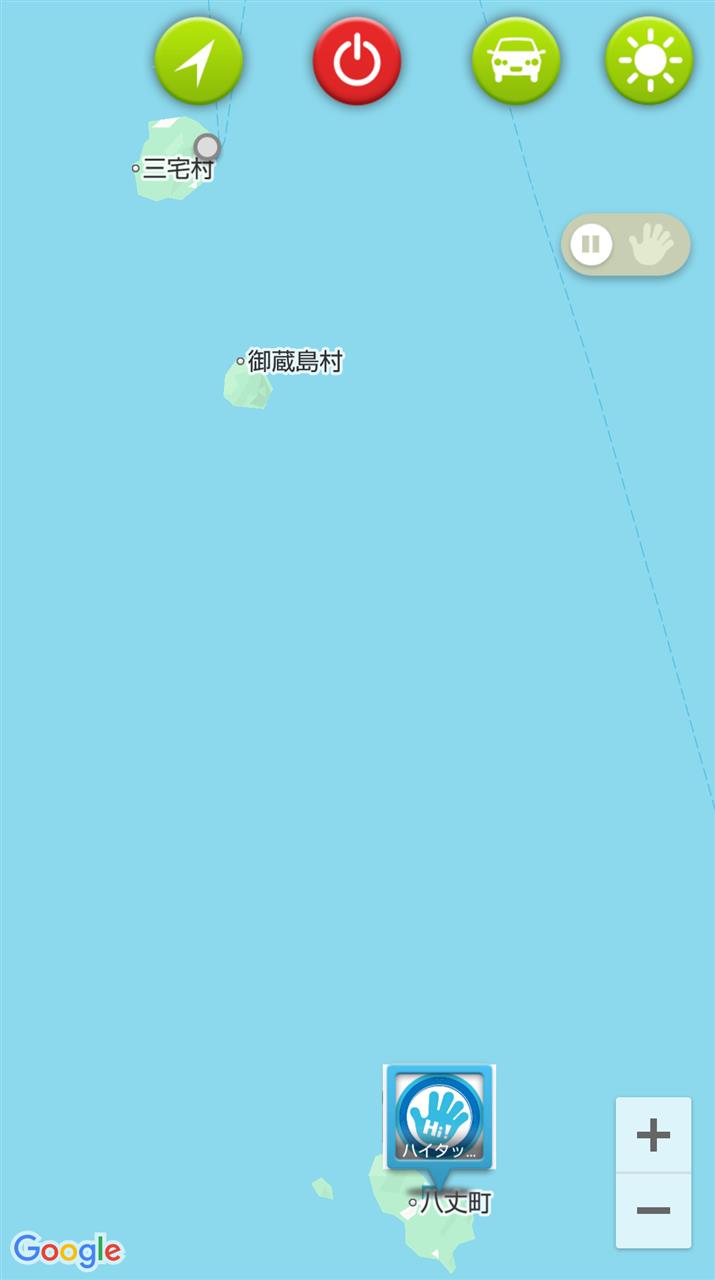Tap the sun brightness button

(x=649, y=61)
